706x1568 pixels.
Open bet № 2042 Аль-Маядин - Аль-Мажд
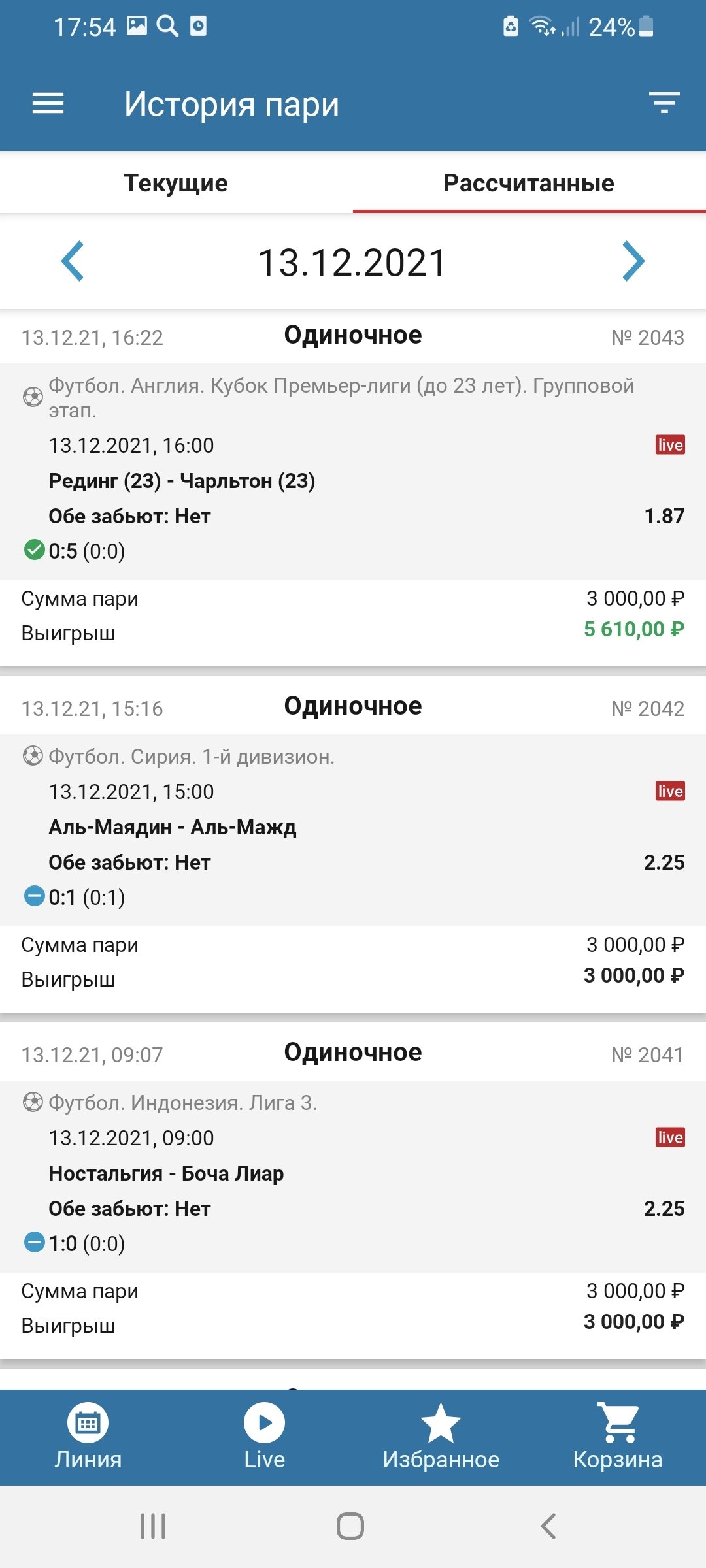click(353, 827)
